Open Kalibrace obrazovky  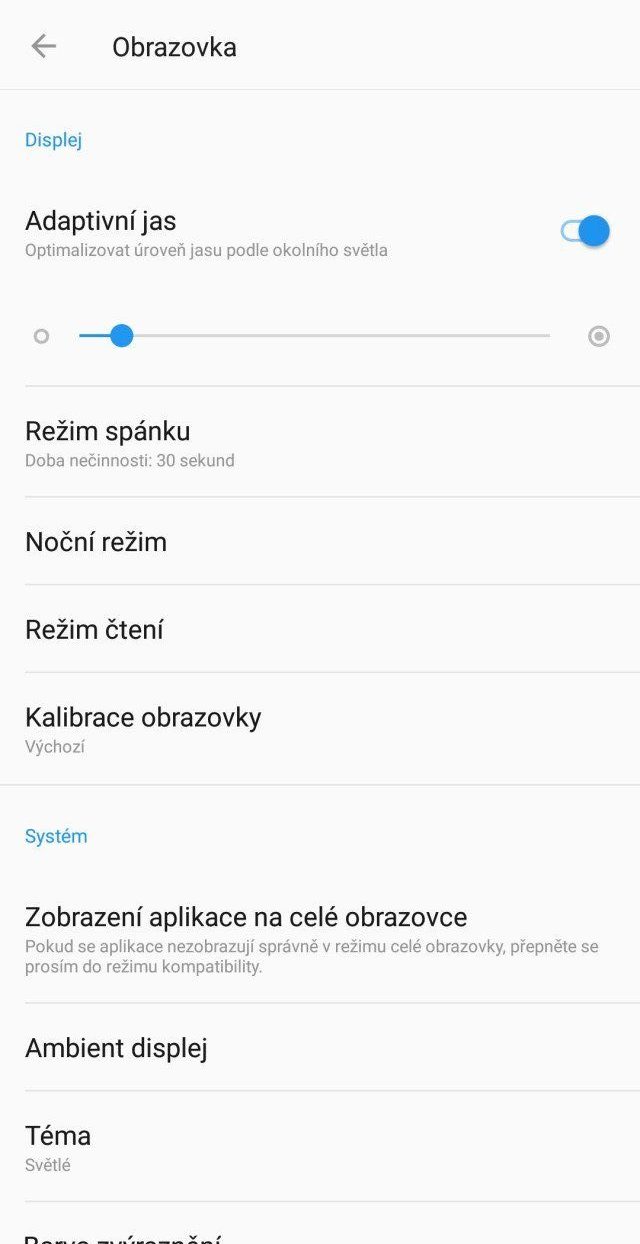320,729
